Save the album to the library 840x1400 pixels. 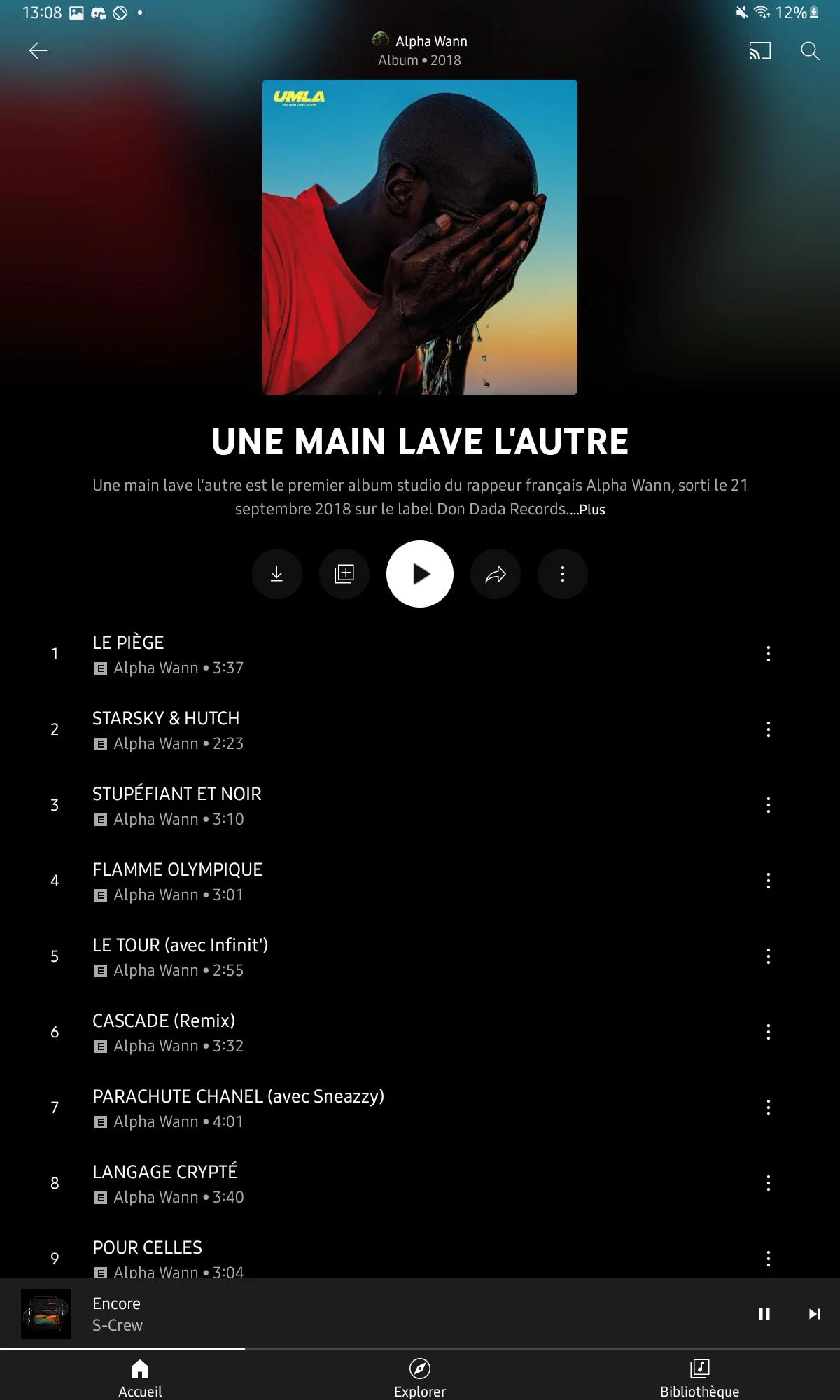pyautogui.click(x=344, y=574)
